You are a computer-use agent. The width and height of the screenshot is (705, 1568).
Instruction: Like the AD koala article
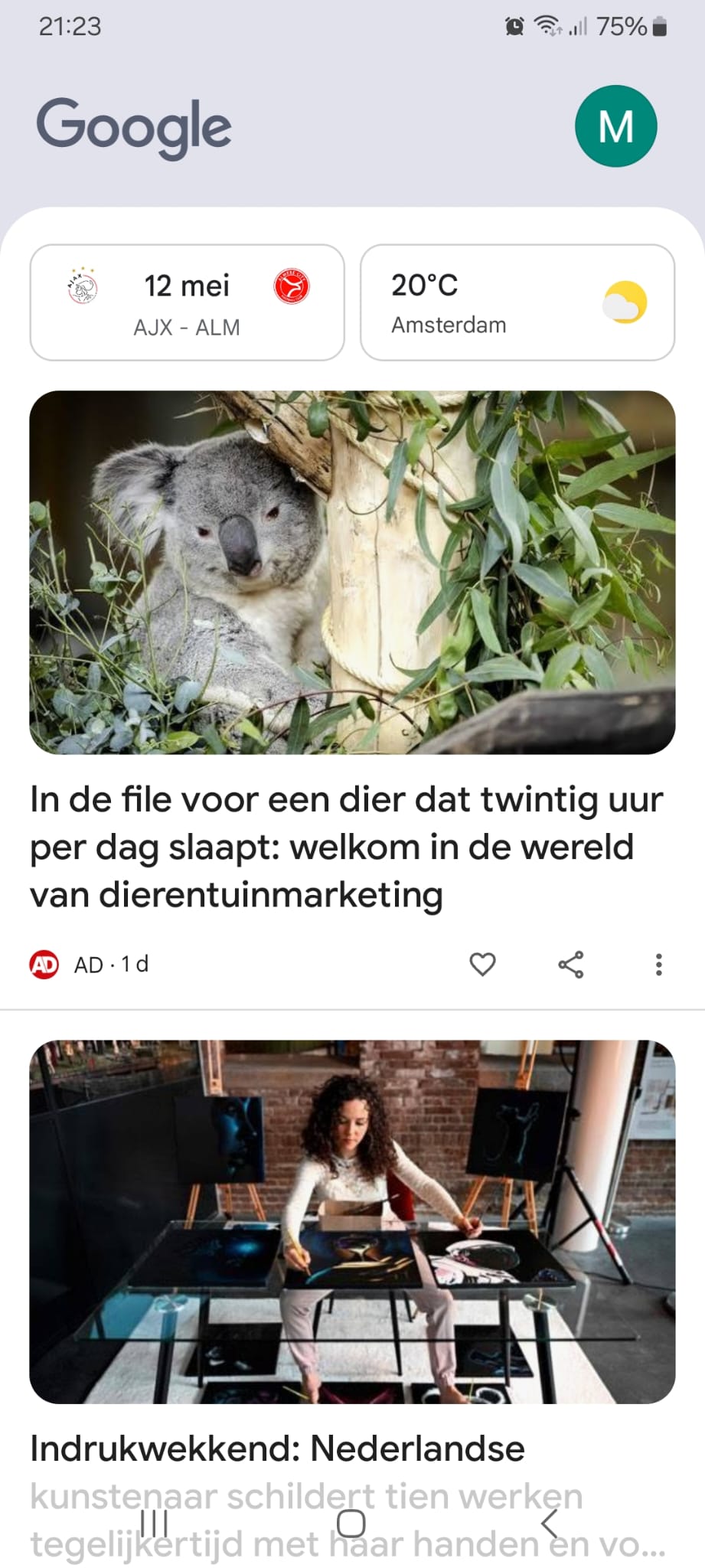482,965
